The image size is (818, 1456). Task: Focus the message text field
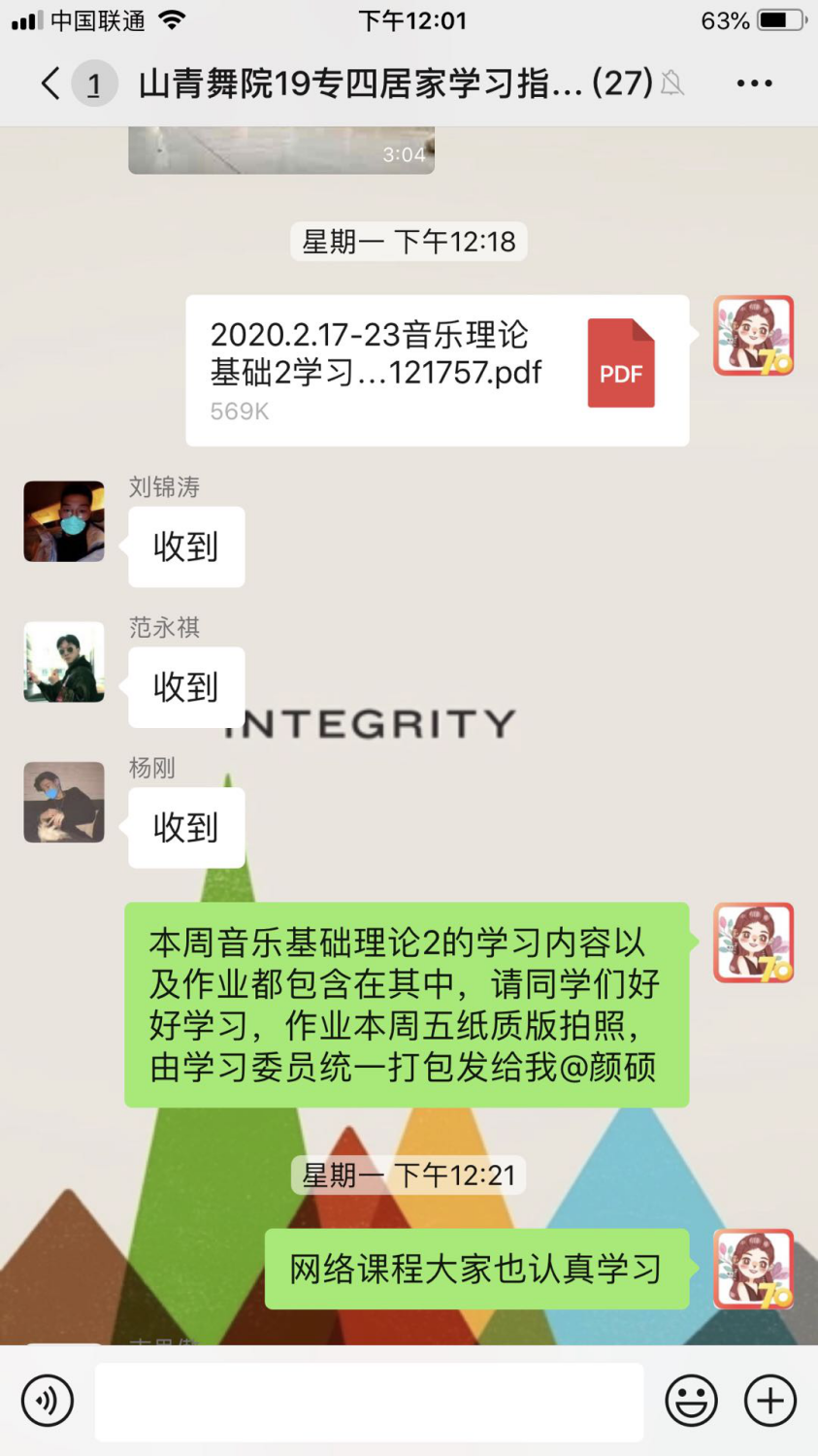coord(369,1401)
